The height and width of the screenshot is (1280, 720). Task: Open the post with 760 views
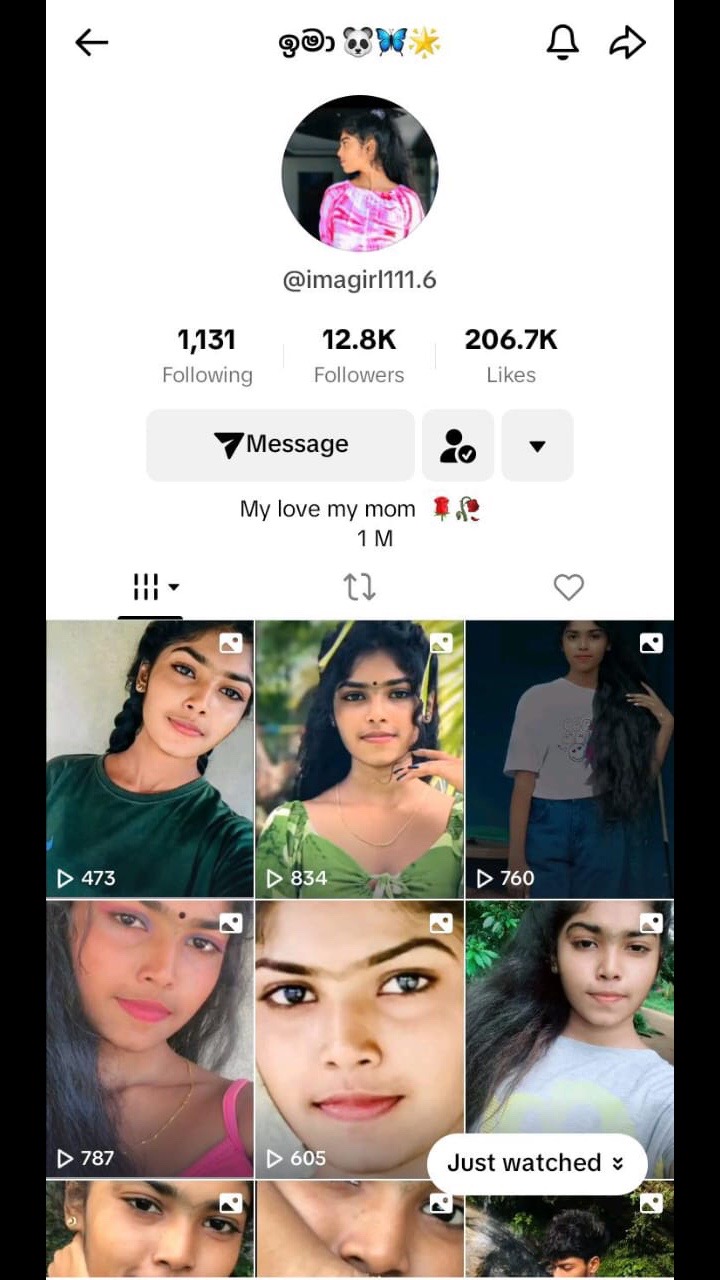569,758
